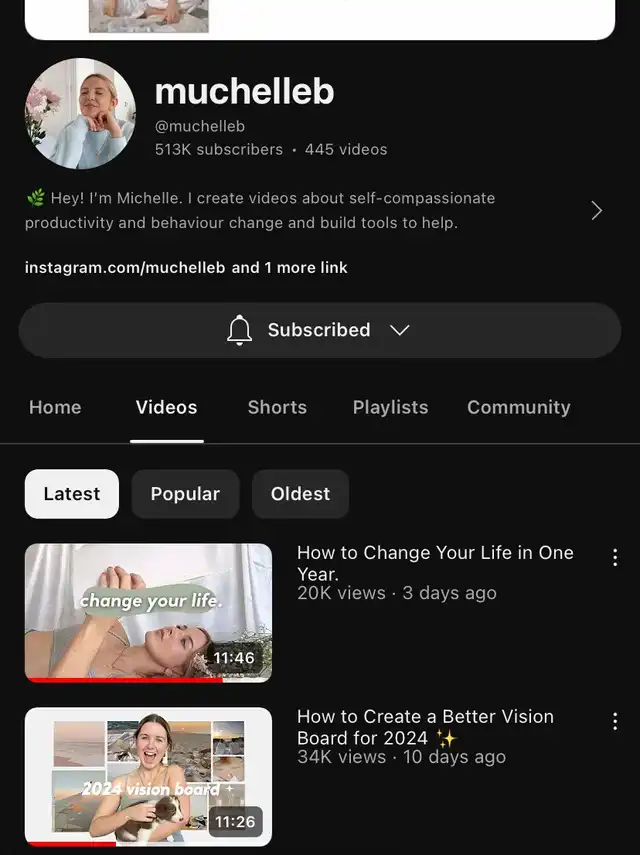Switch to the Community tab
This screenshot has height=855, width=640.
point(518,407)
